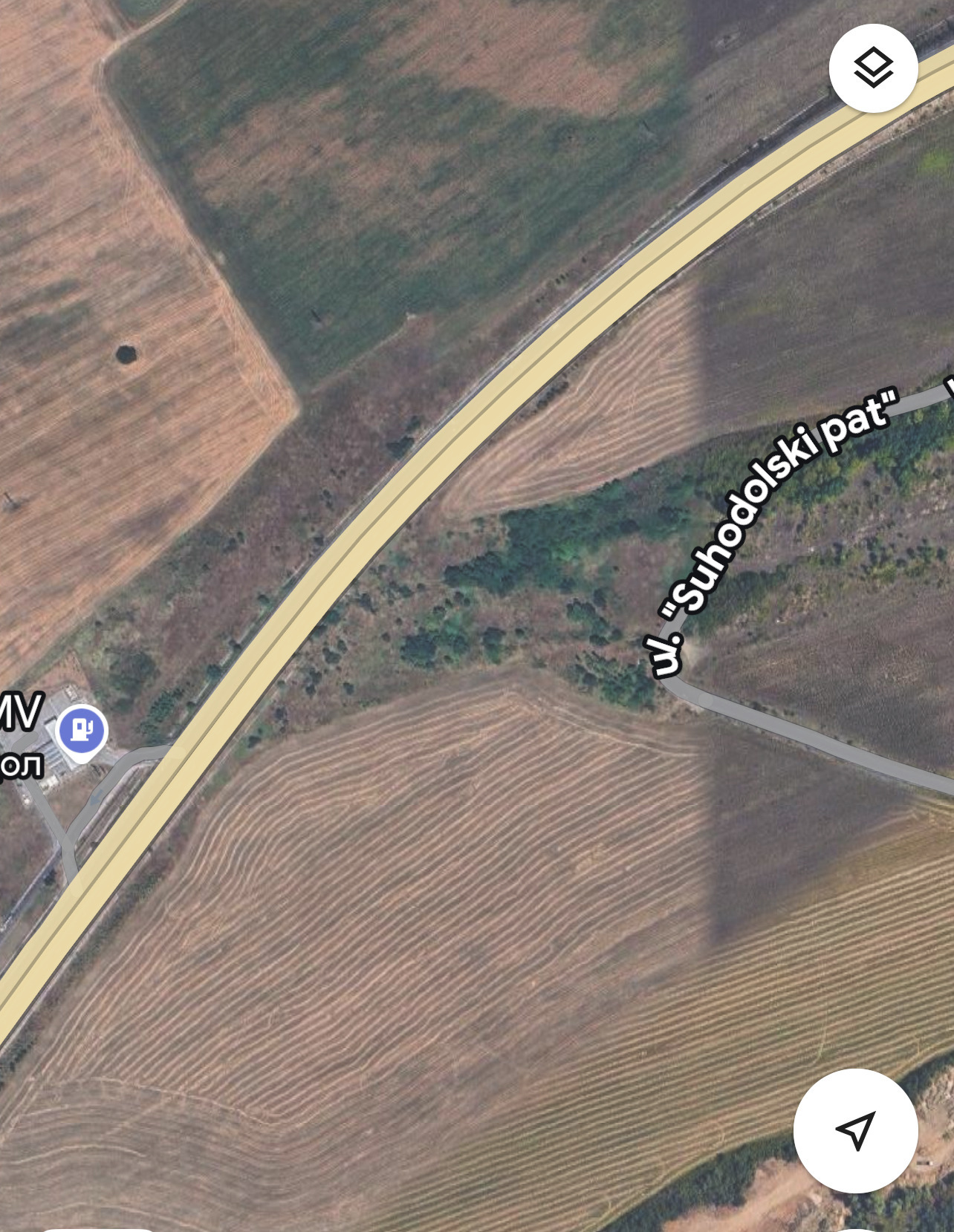Select the OMV gas station pin
The width and height of the screenshot is (954, 1232).
82,731
